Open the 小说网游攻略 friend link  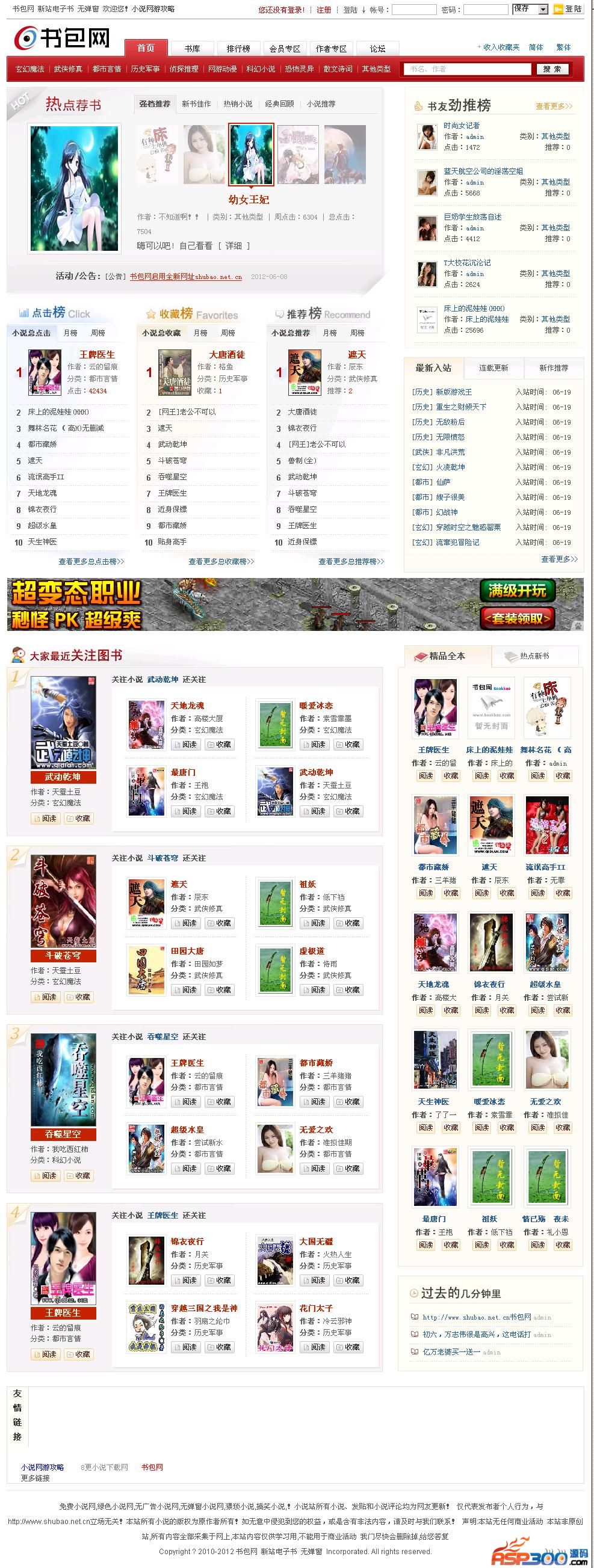click(42, 1468)
